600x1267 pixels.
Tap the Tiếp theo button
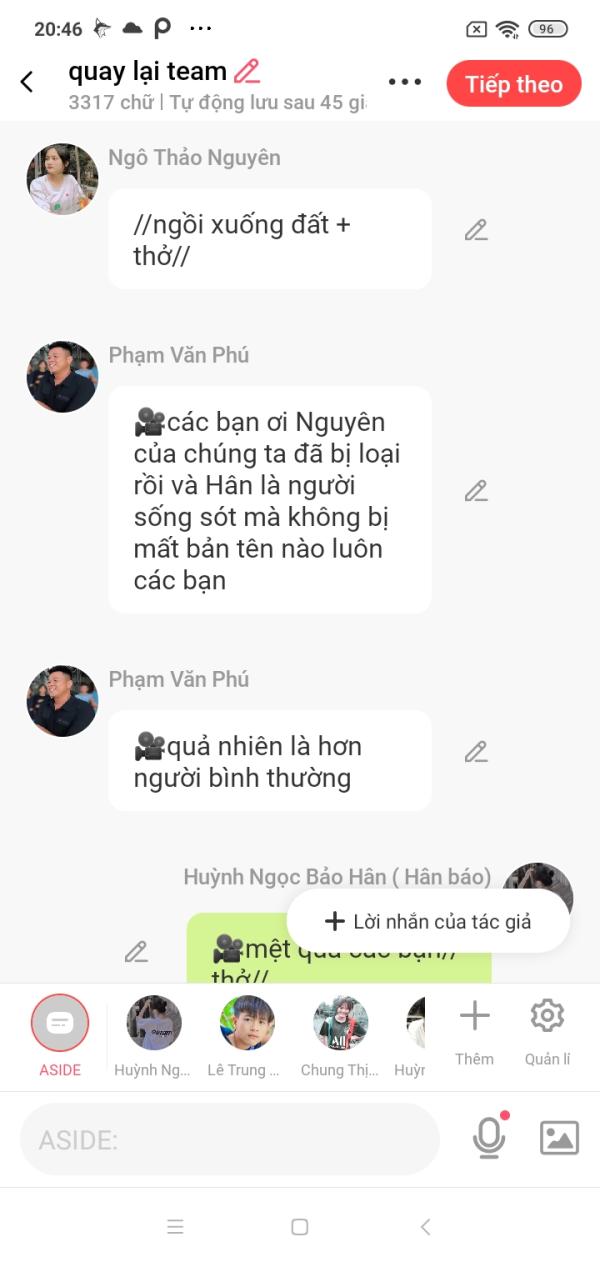click(x=514, y=84)
